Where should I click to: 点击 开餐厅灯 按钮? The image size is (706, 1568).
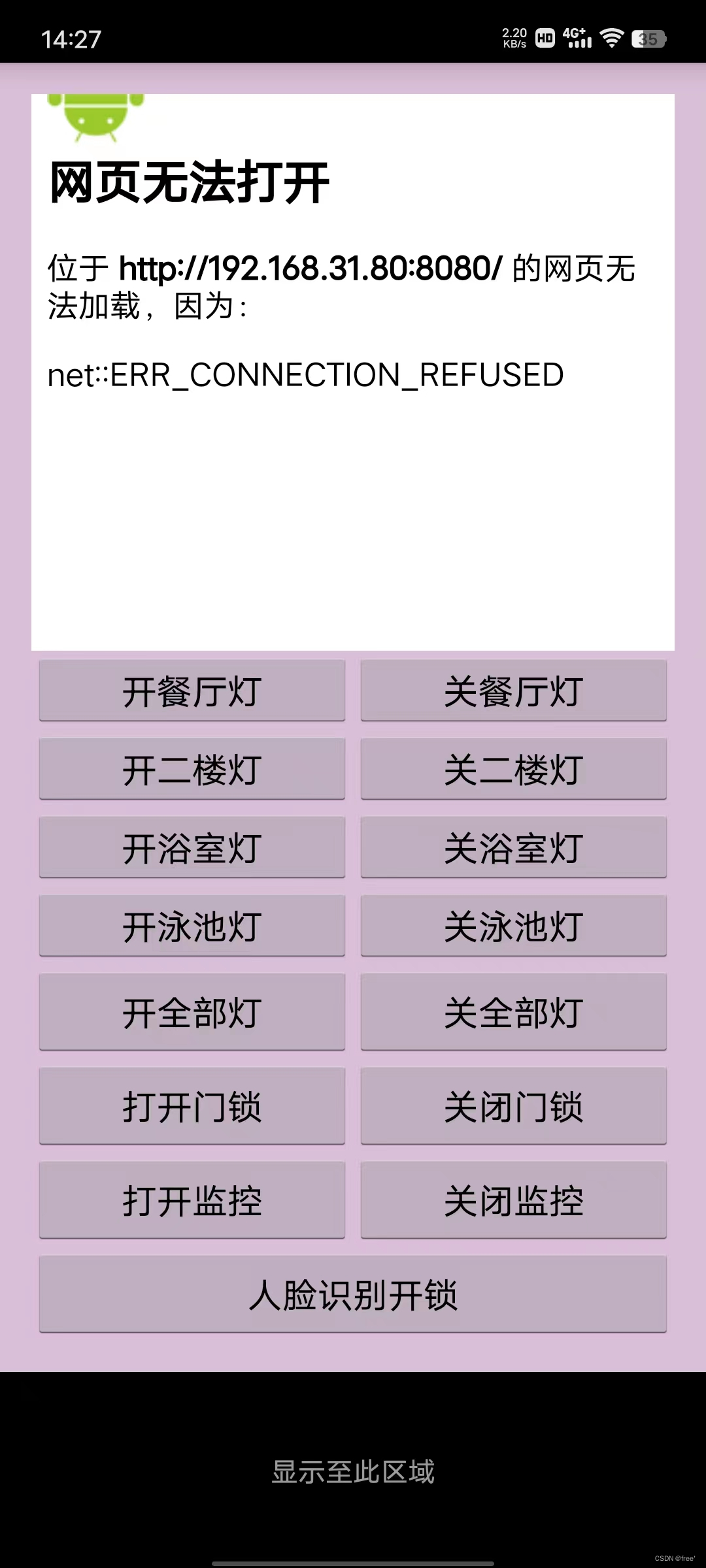192,691
